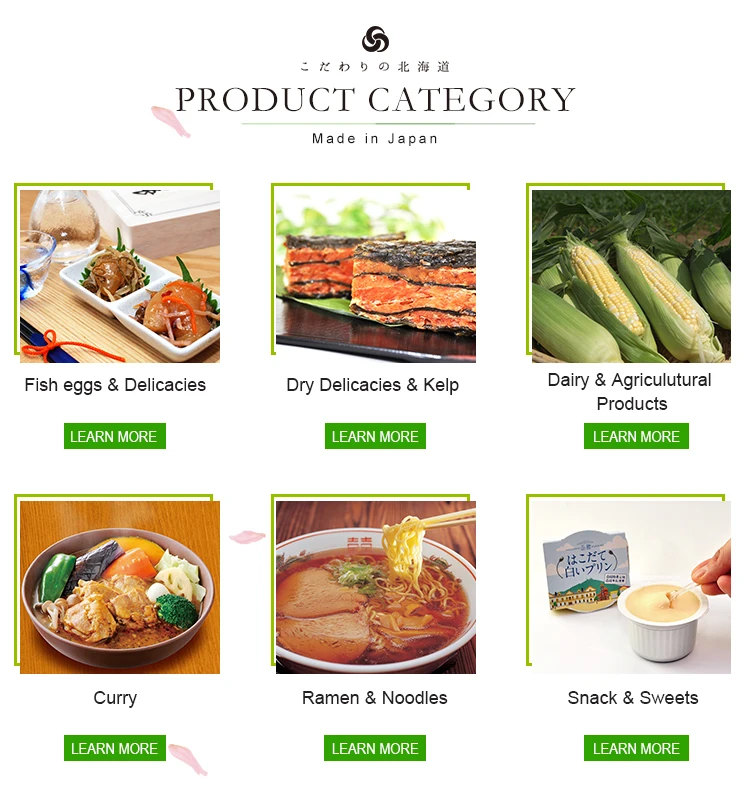The height and width of the screenshot is (797, 750).
Task: Tap LEARN MORE under Fish eggs & Delicacies
Action: 115,436
